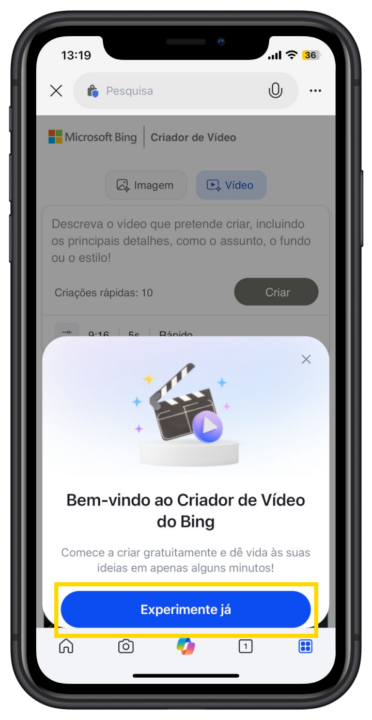Open the camera visual search tab
The image size is (372, 720).
[x=126, y=647]
